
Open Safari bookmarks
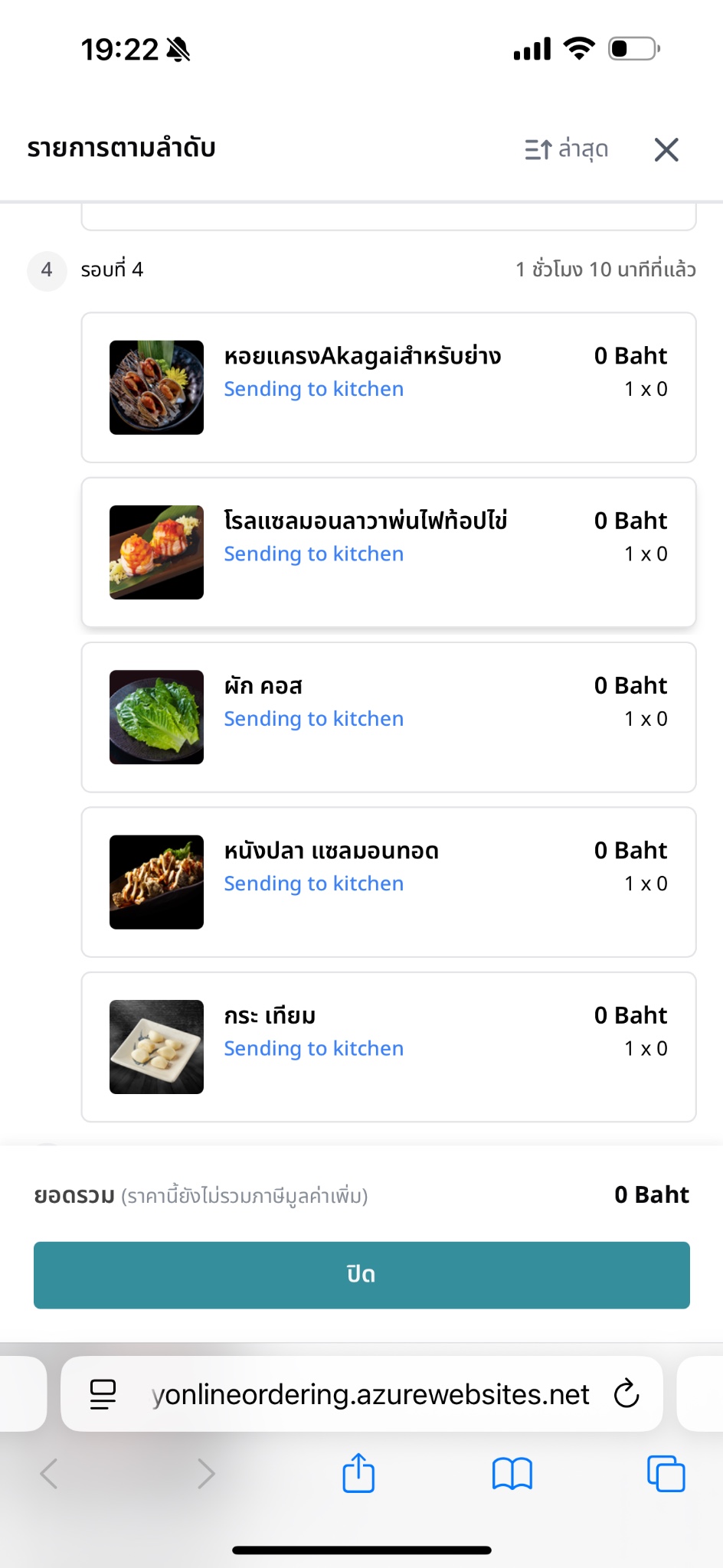click(512, 1473)
